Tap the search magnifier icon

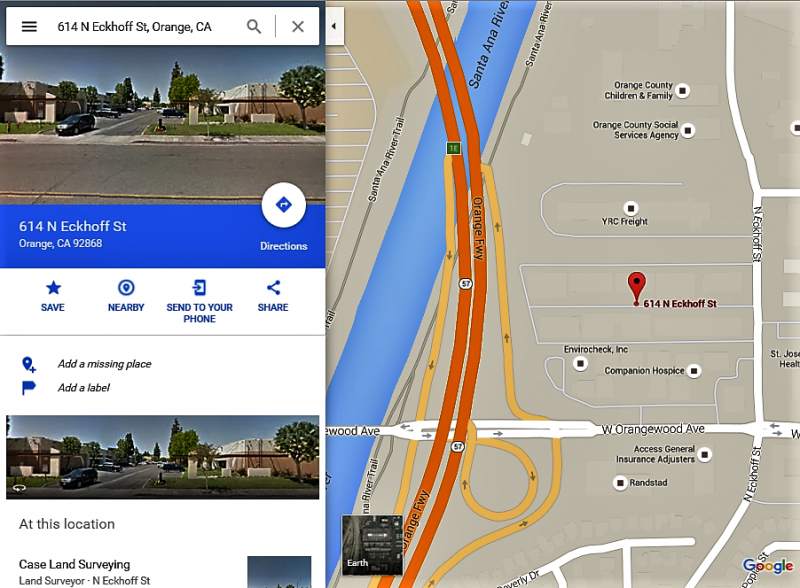254,27
